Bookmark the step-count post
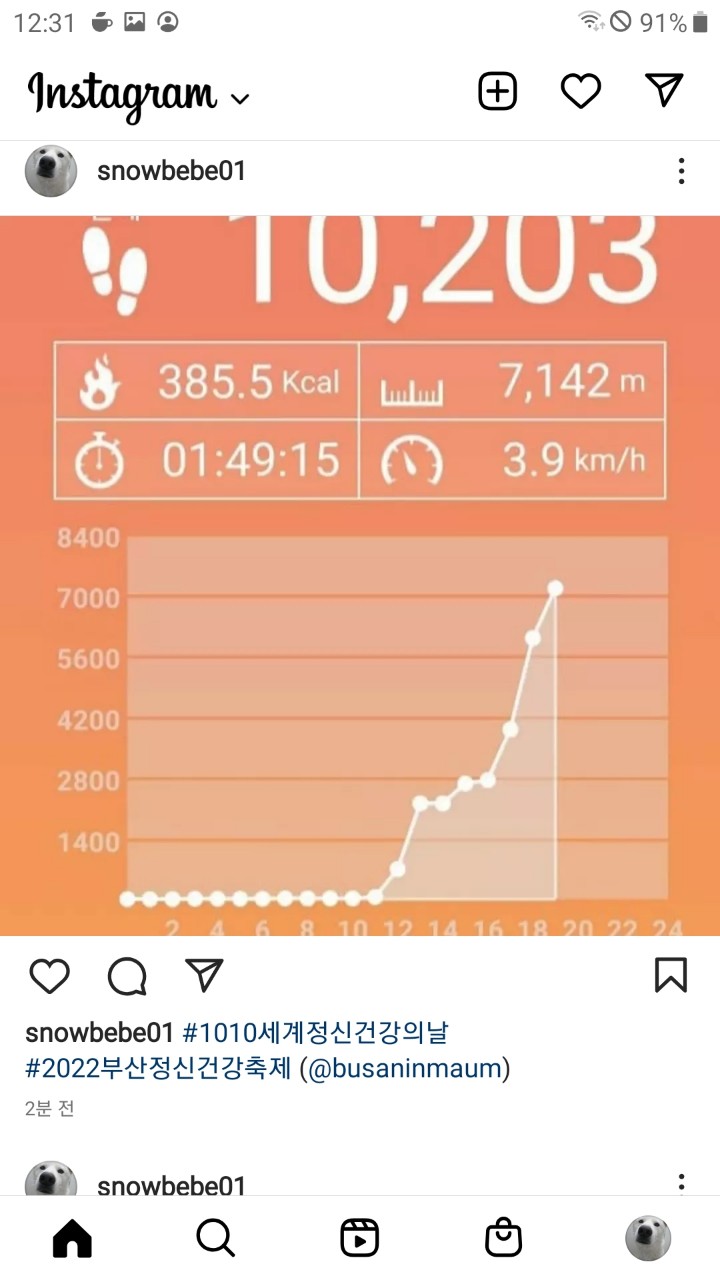Screen dimensions: 720x1280 pyautogui.click(x=670, y=975)
